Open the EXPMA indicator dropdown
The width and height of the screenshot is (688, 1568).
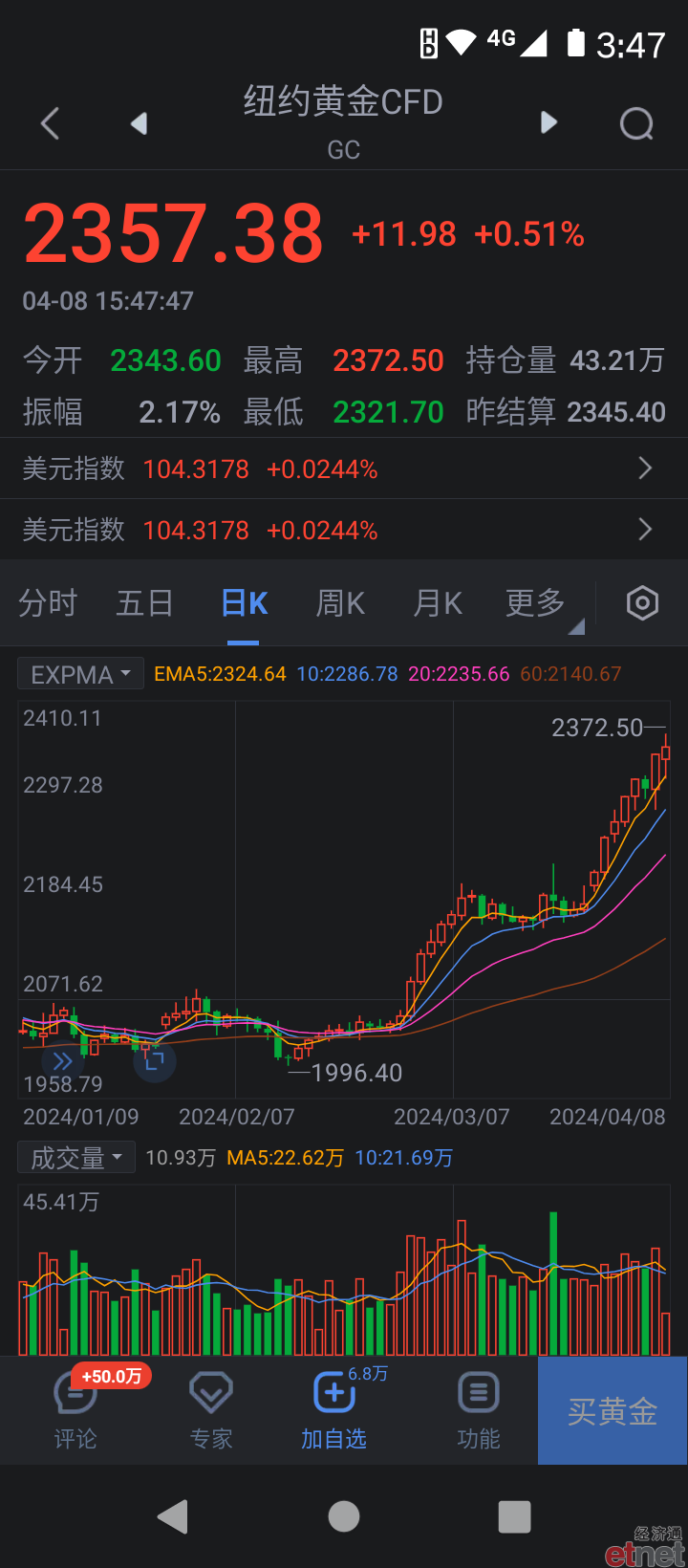(80, 674)
